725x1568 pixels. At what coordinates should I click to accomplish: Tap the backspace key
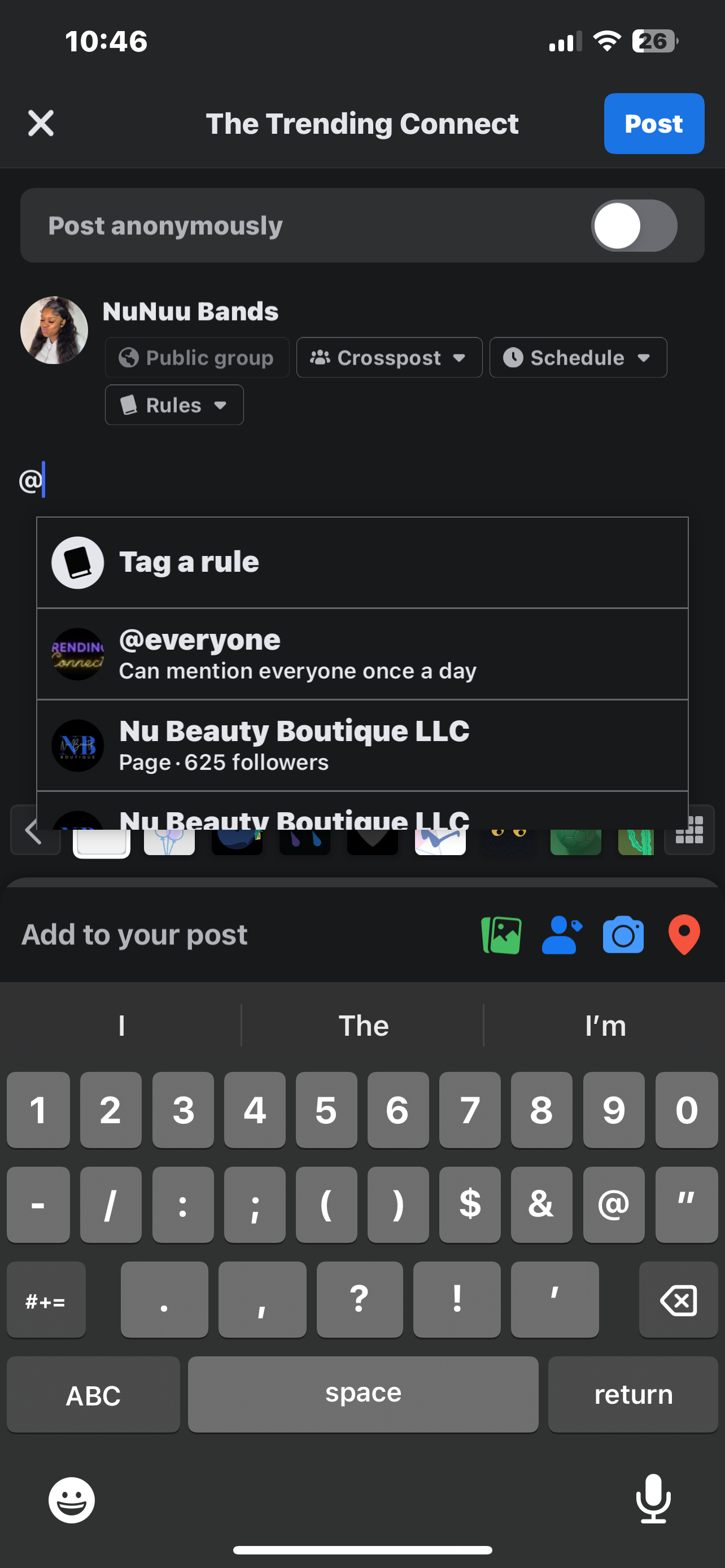tap(678, 1301)
